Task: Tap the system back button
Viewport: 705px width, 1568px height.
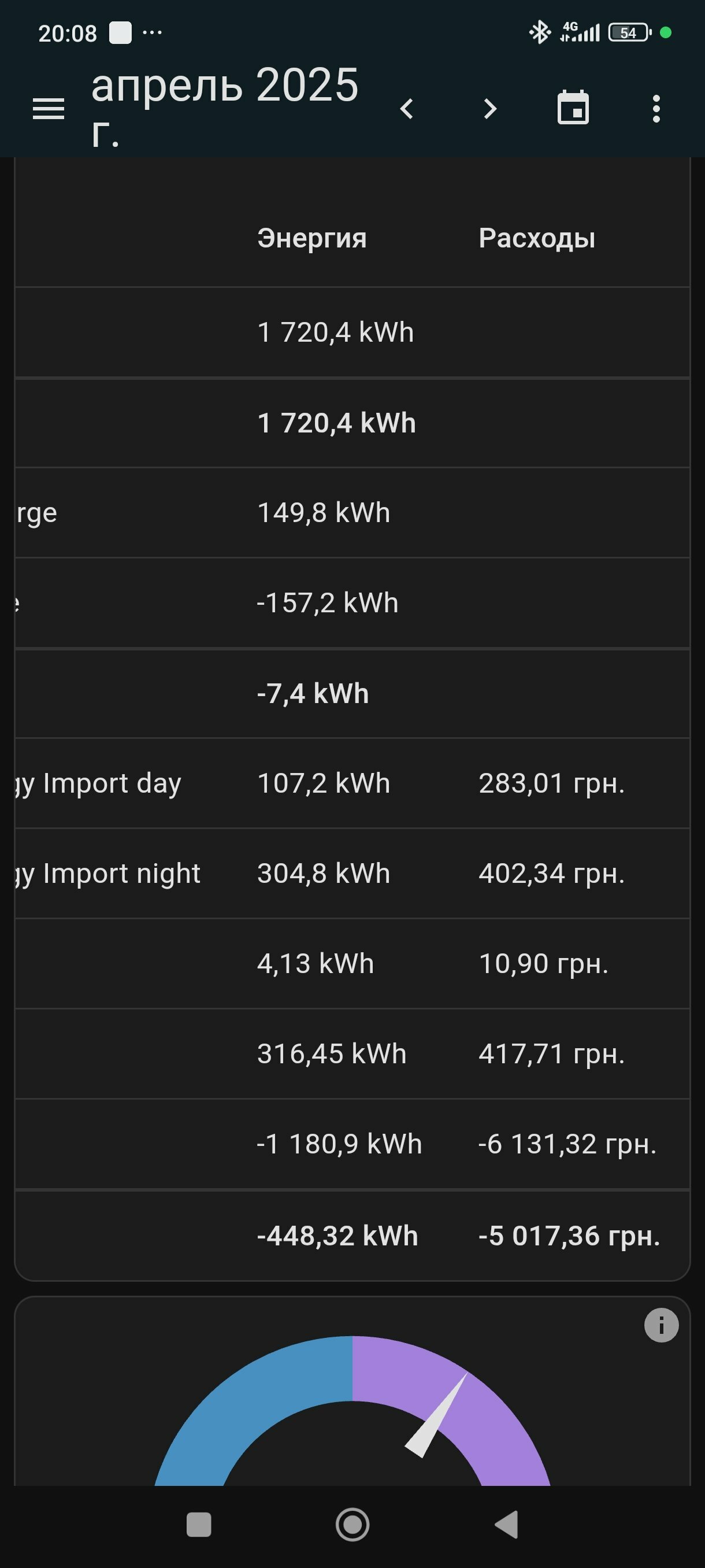Action: pos(506,1525)
